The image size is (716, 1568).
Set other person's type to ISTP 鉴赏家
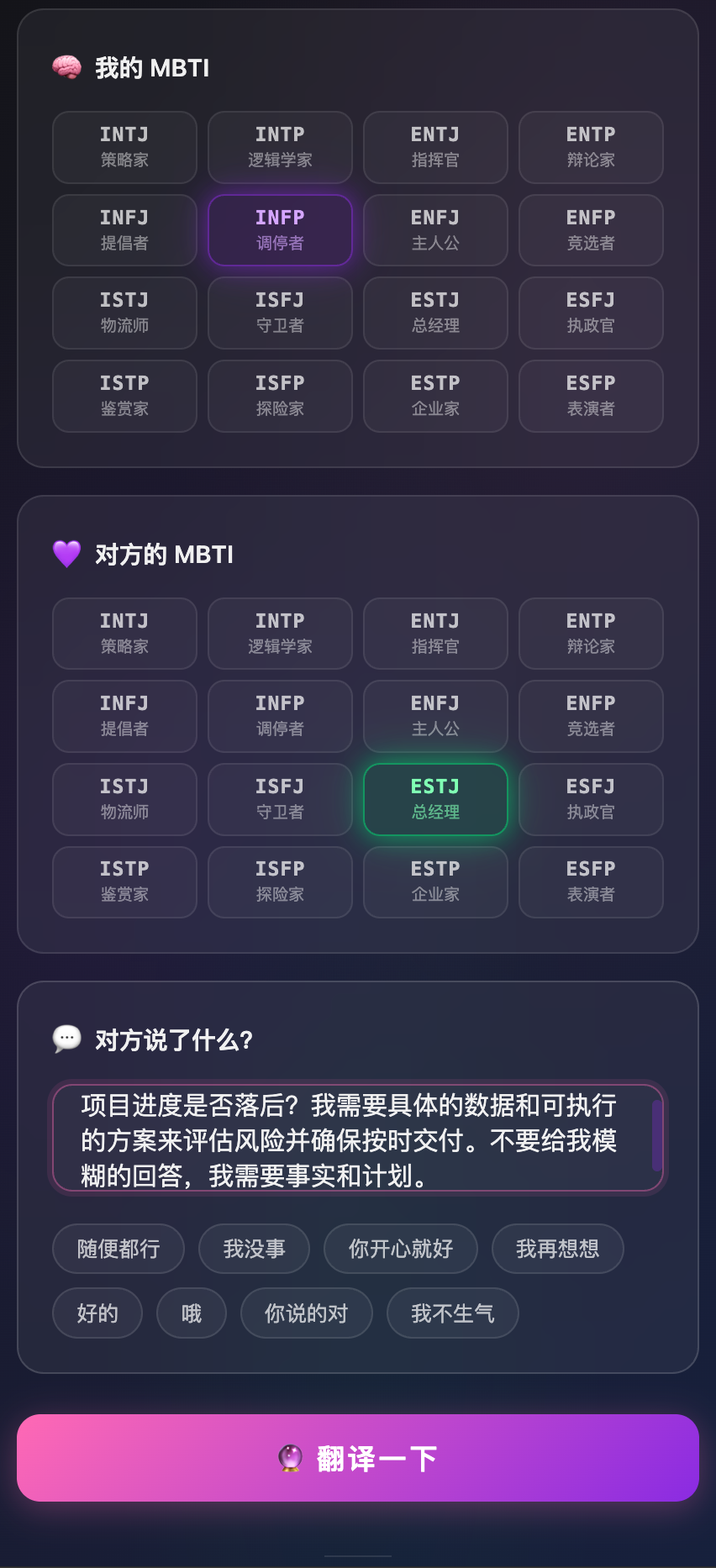[124, 881]
